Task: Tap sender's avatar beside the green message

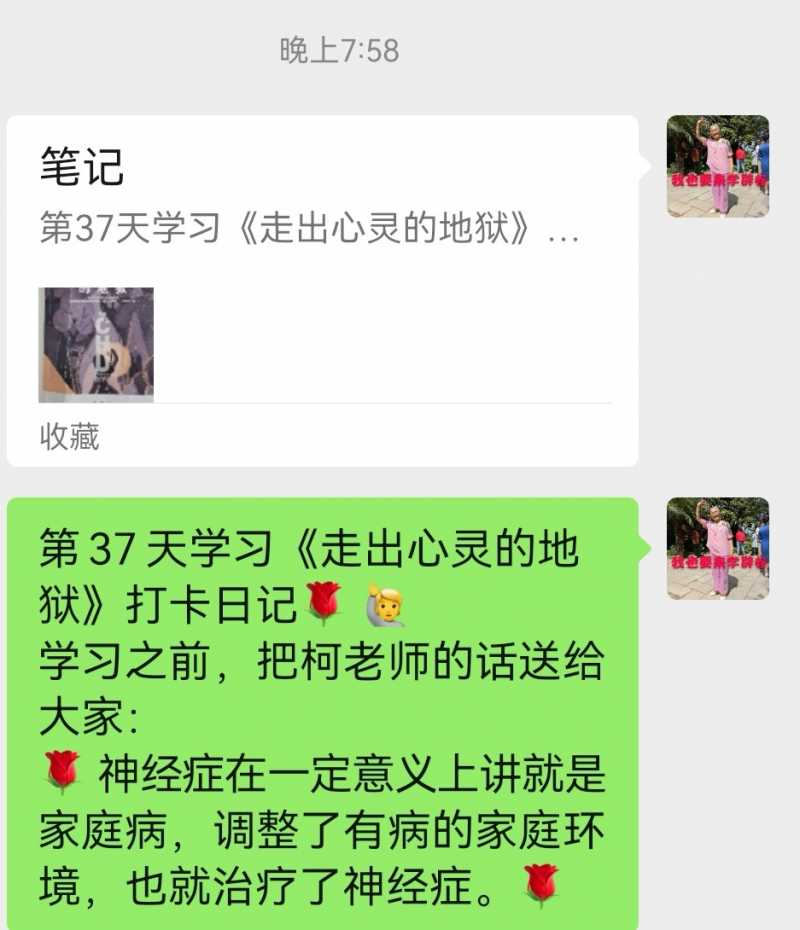Action: [x=717, y=548]
